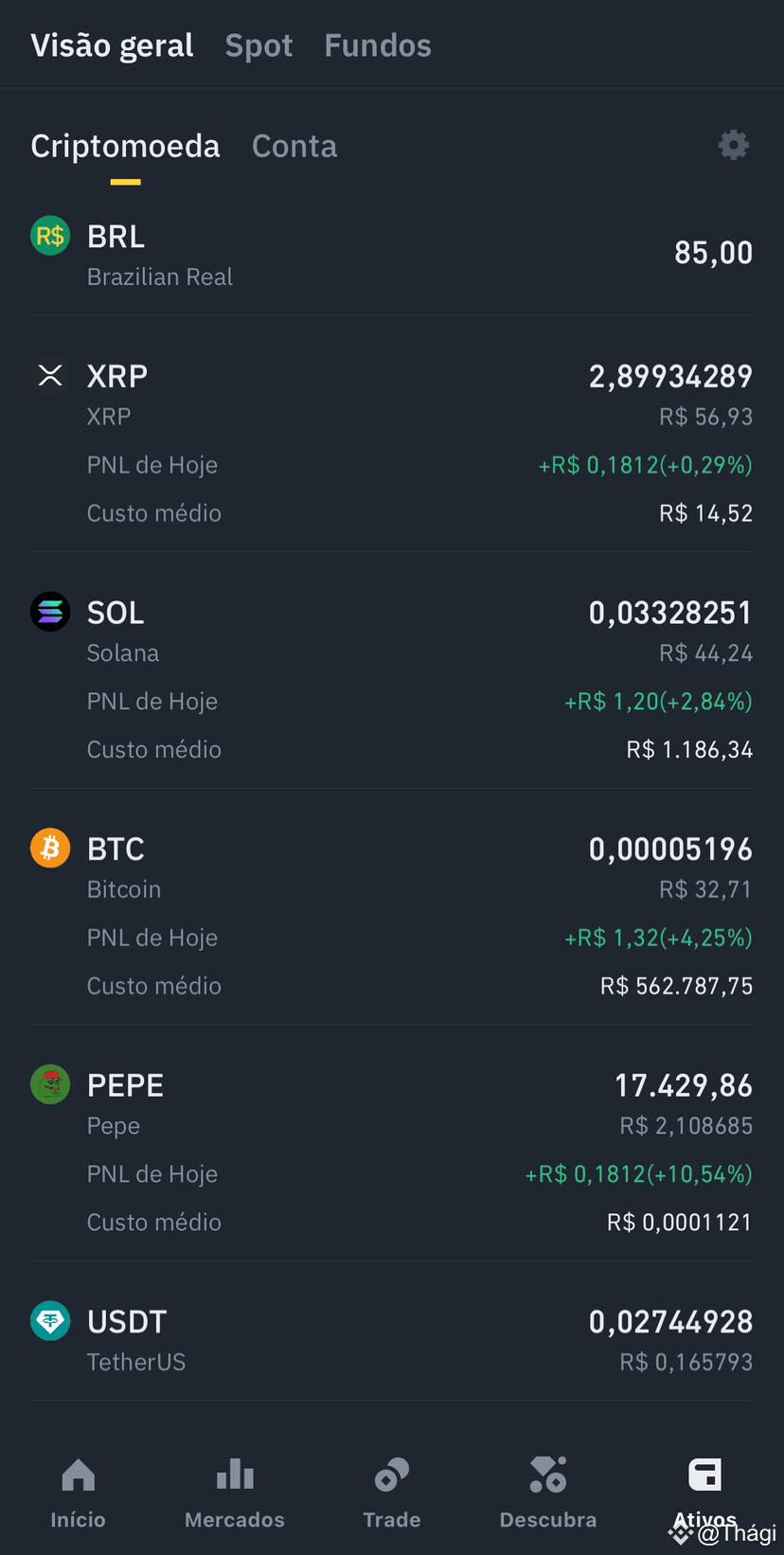Go to the Início tab
Screen dimensions: 784x1555
tap(78, 1492)
